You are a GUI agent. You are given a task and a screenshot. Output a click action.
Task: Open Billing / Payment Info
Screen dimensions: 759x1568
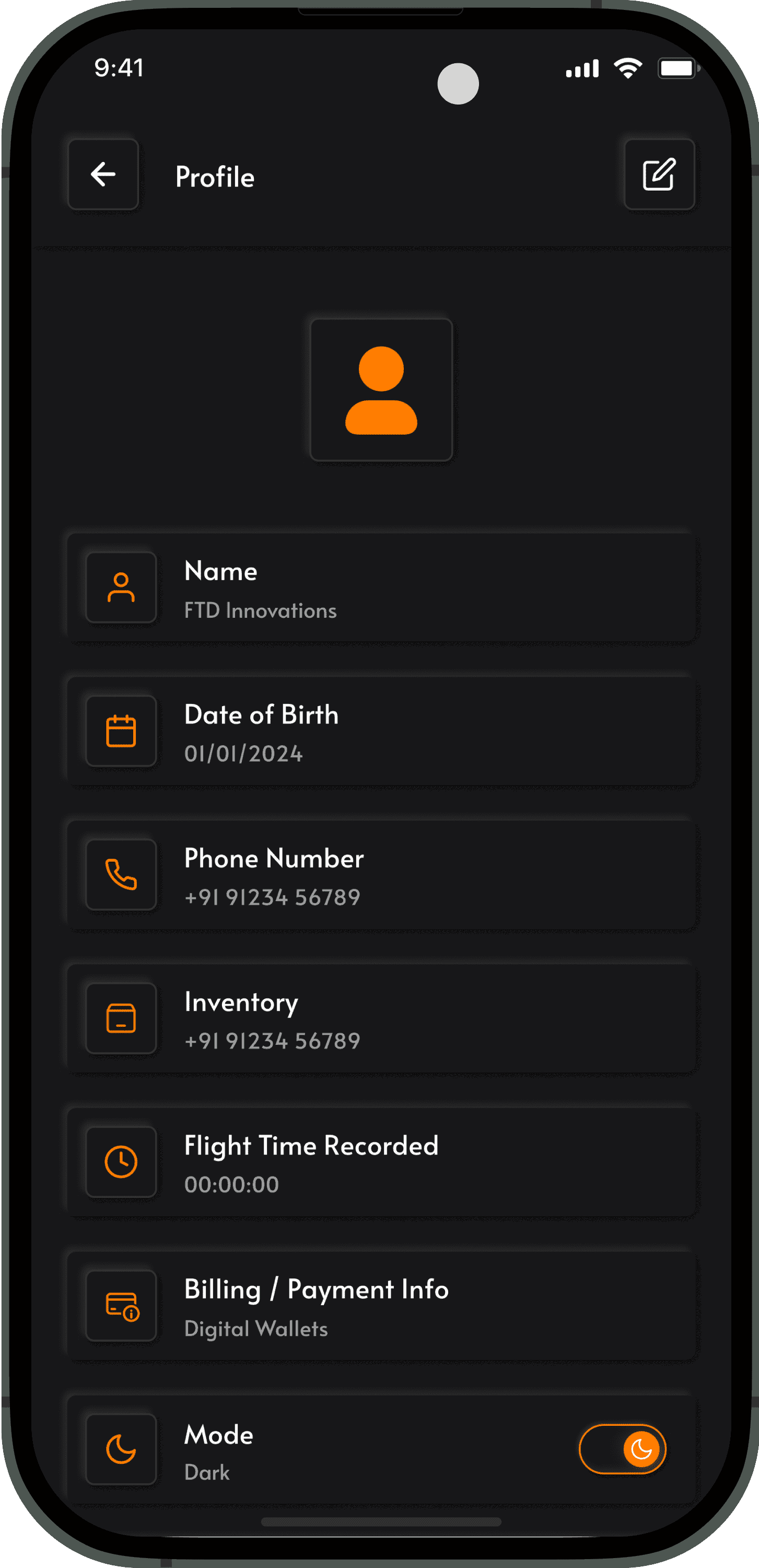pyautogui.click(x=381, y=1306)
